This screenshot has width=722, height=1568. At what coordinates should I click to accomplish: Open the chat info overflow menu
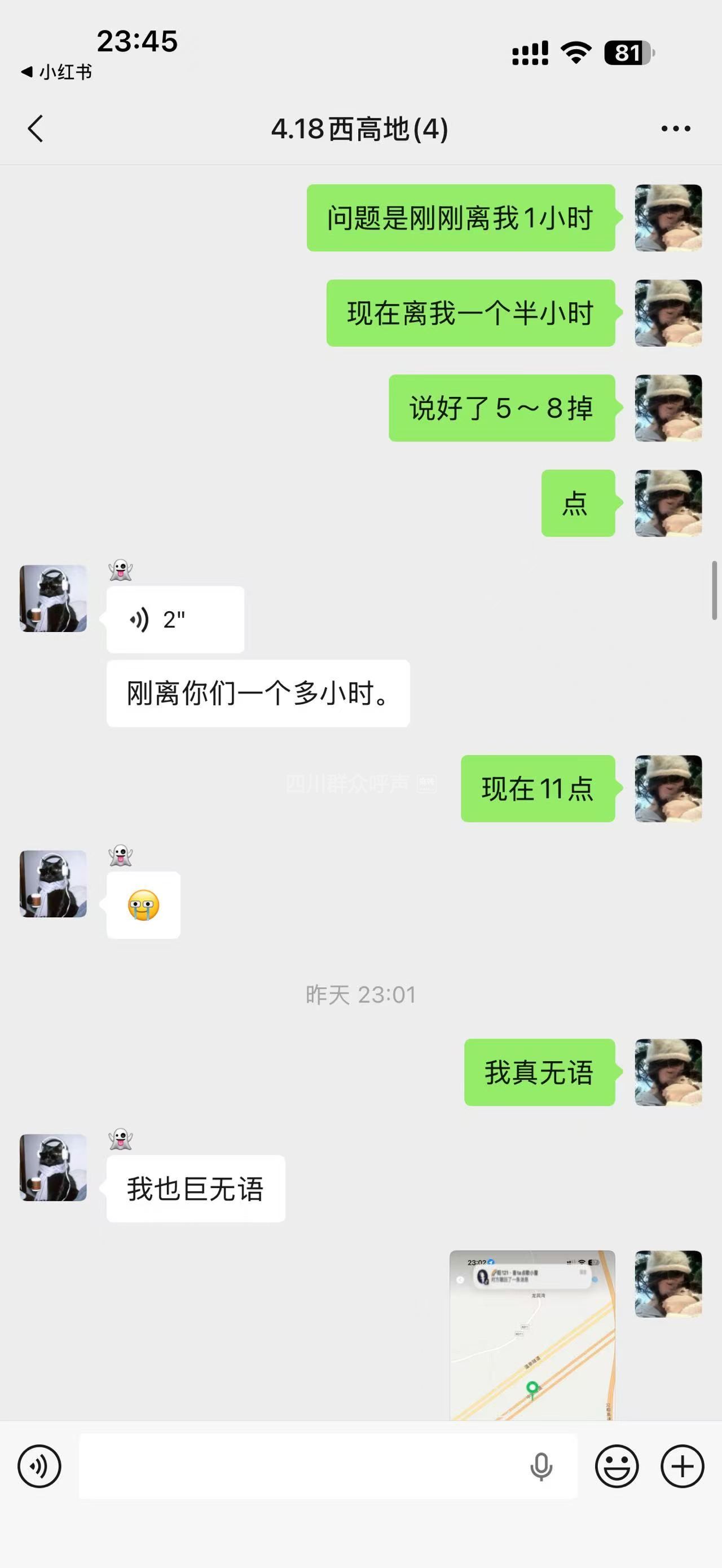coord(676,129)
